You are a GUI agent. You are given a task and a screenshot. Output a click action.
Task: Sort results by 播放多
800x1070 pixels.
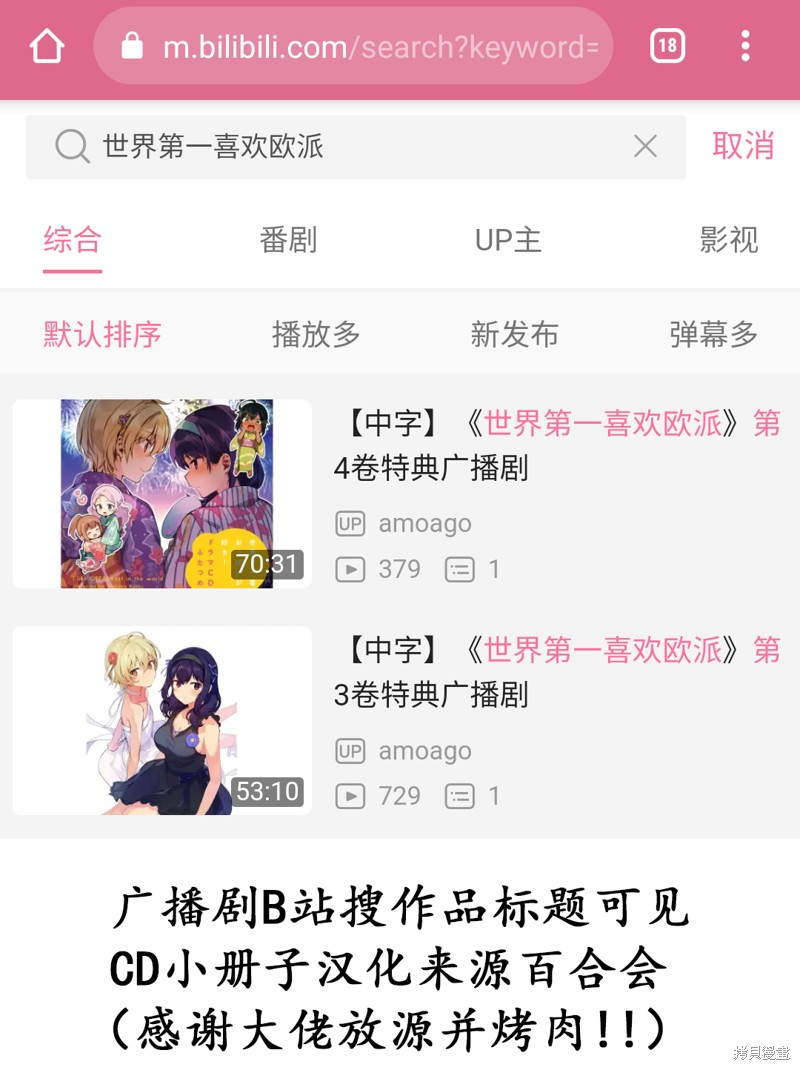316,334
